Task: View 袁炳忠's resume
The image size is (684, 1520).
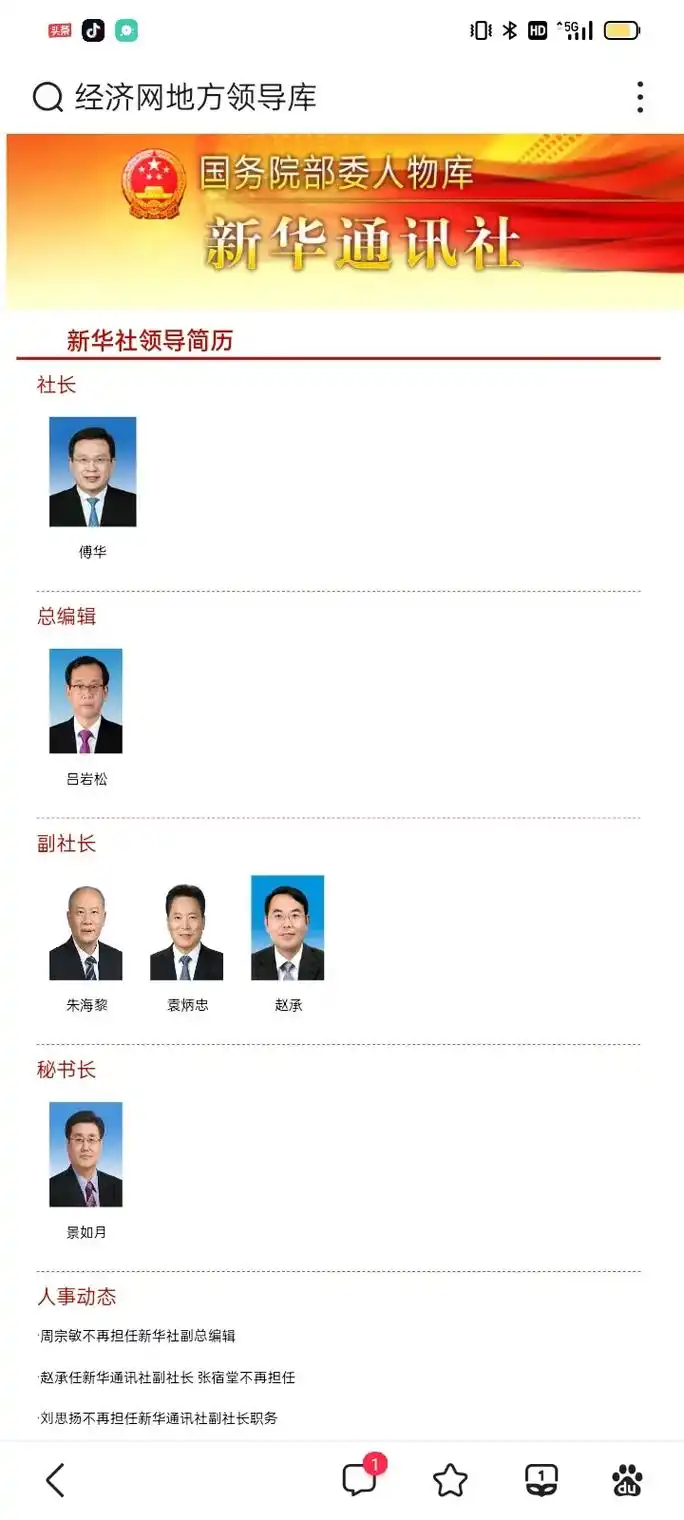Action: [187, 1005]
